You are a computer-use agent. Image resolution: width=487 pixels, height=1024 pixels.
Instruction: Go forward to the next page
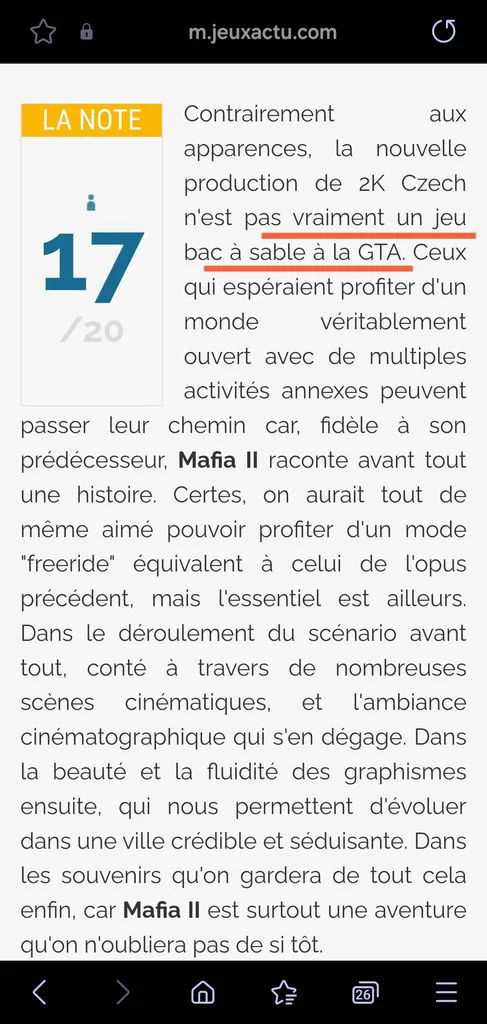click(x=122, y=992)
